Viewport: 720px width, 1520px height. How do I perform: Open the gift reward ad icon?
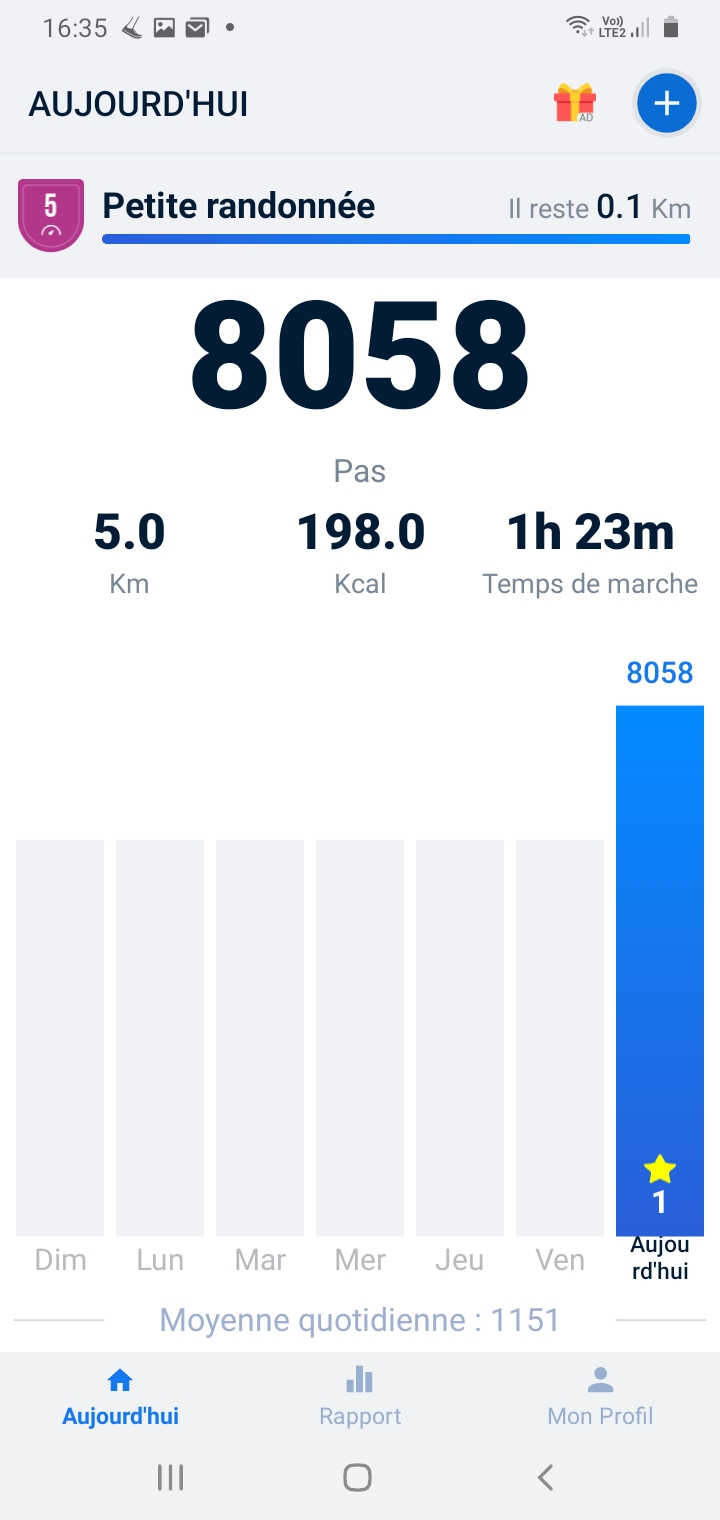point(575,103)
